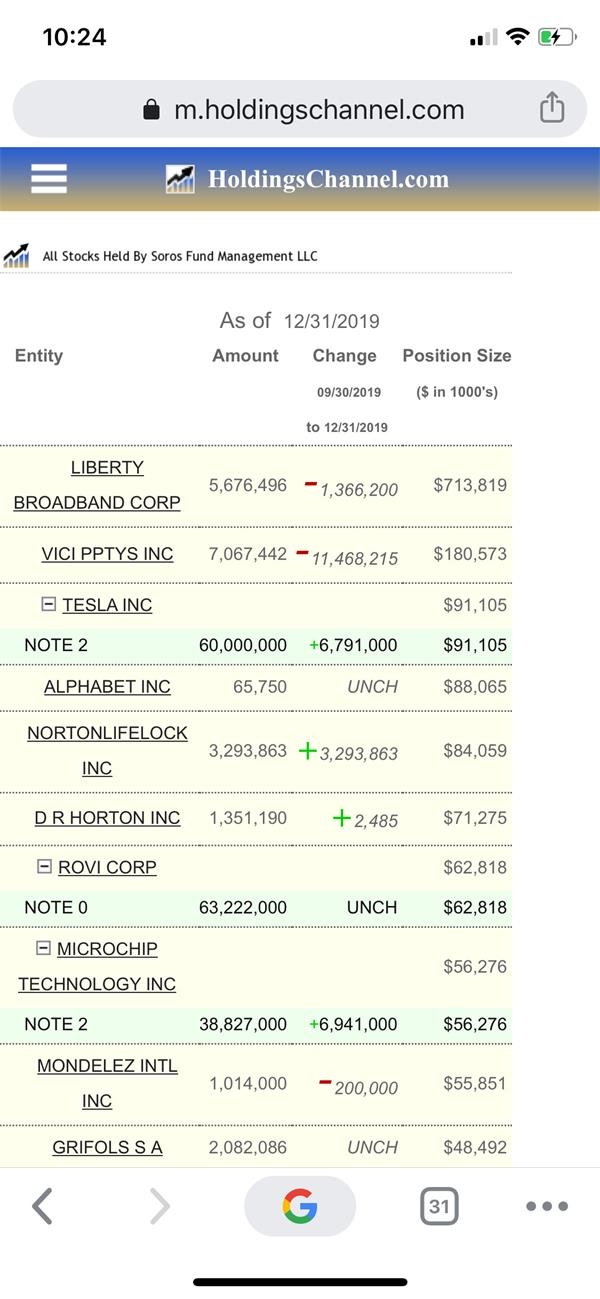Viewport: 600px width, 1299px height.
Task: Open the Grifols S A link
Action: pyautogui.click(x=107, y=1148)
